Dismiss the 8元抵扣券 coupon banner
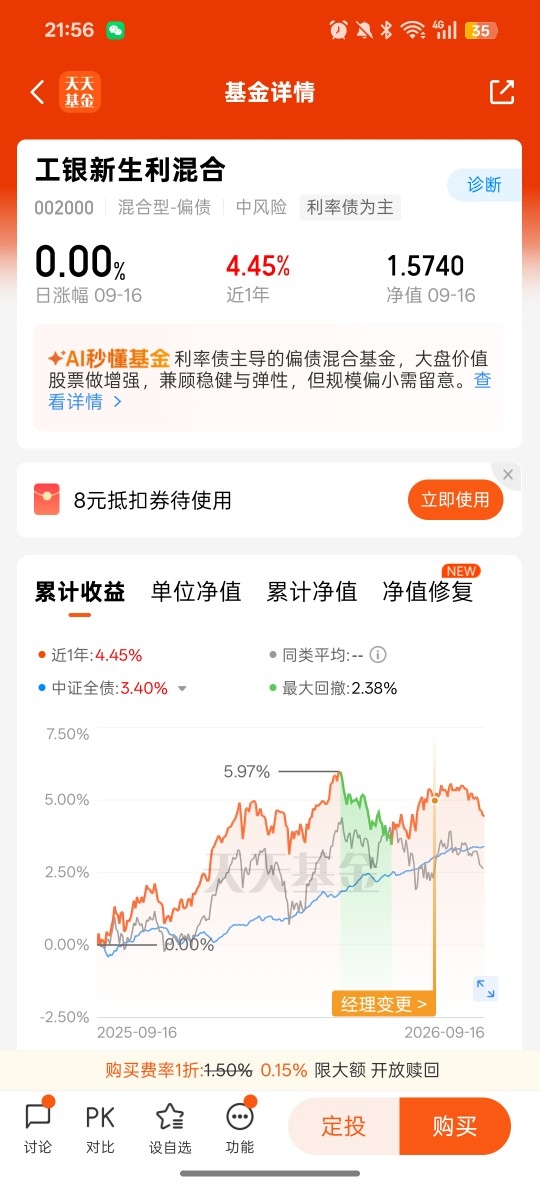Image resolution: width=540 pixels, height=1187 pixels. click(508, 475)
